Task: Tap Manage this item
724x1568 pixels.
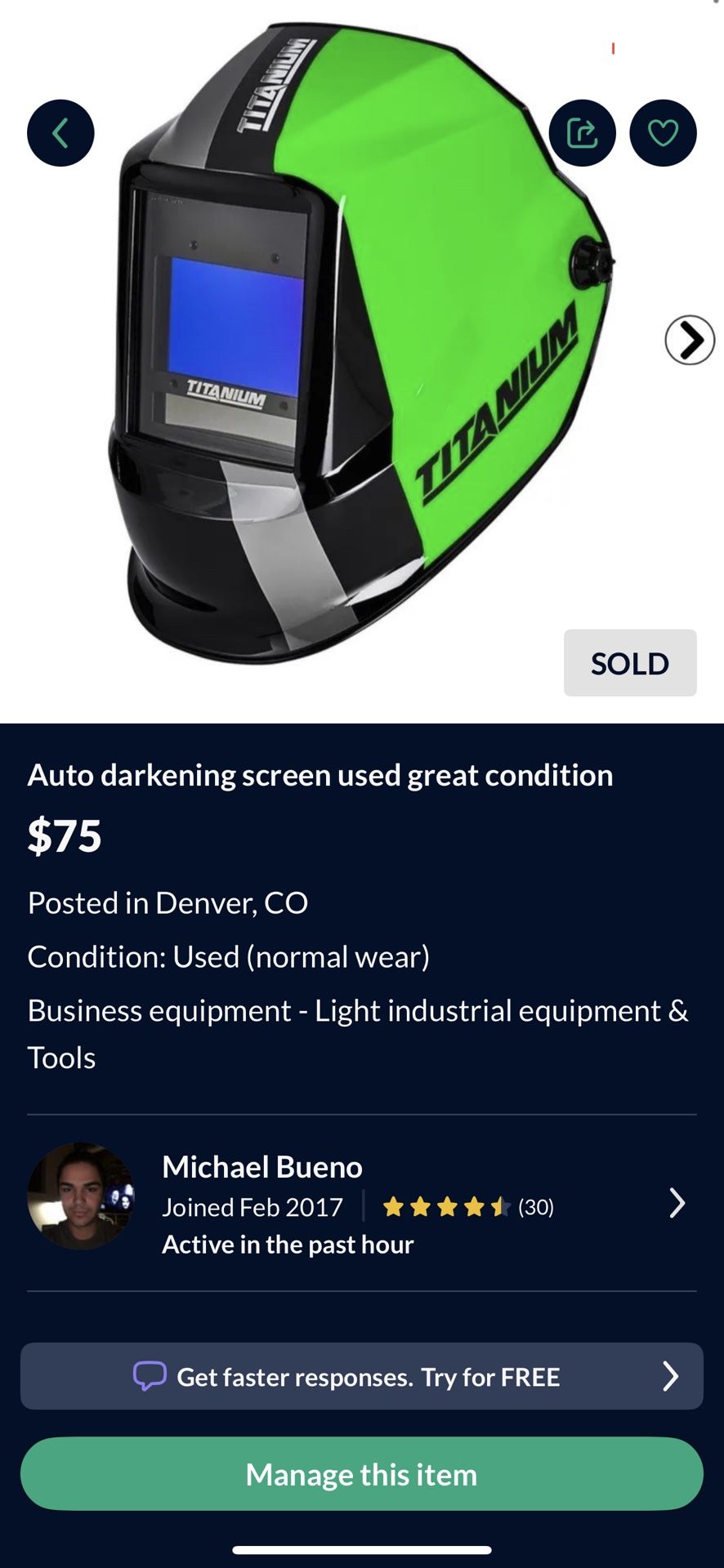Action: pos(361,1474)
